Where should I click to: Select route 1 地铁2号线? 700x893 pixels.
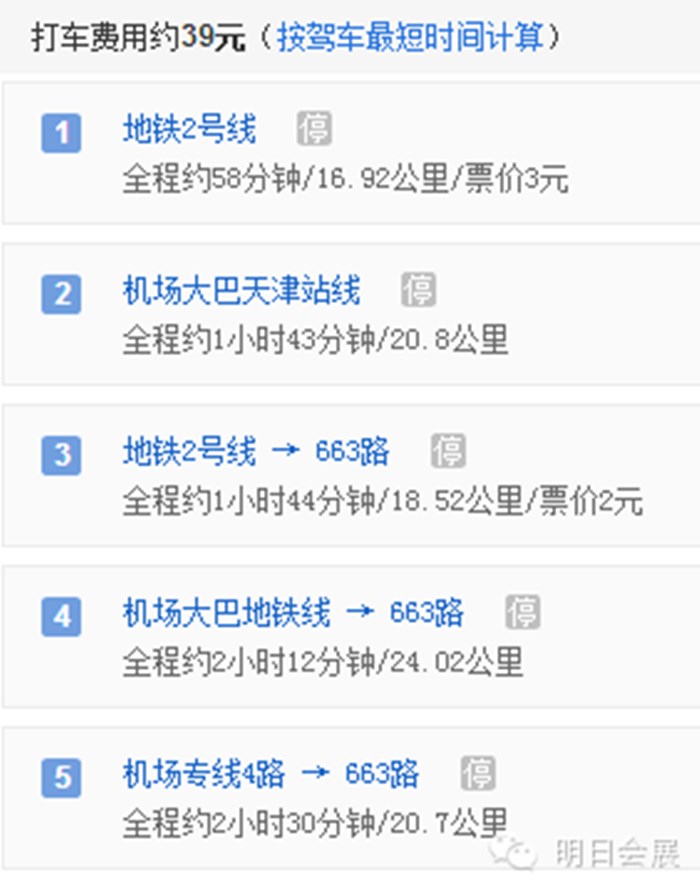189,130
